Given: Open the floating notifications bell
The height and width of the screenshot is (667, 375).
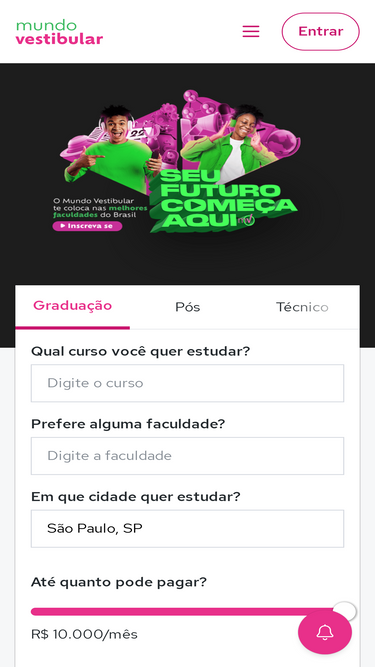Looking at the screenshot, I should point(325,633).
